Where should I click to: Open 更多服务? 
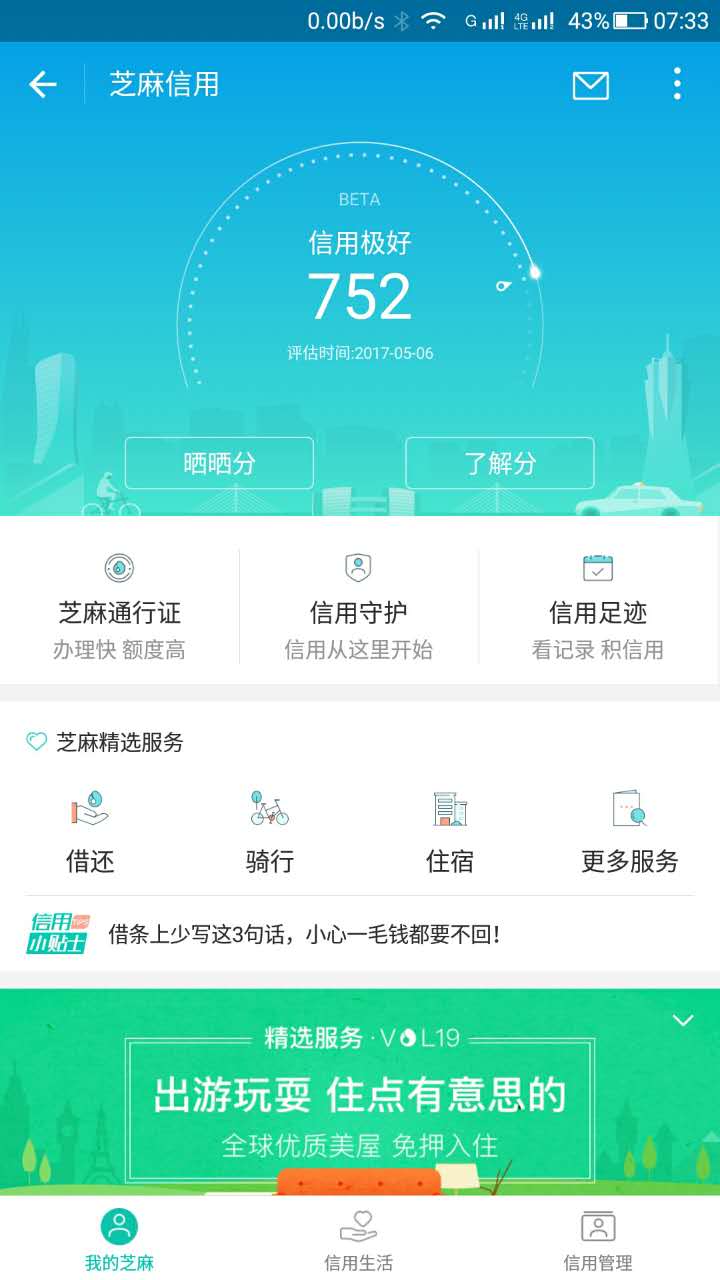pyautogui.click(x=629, y=831)
